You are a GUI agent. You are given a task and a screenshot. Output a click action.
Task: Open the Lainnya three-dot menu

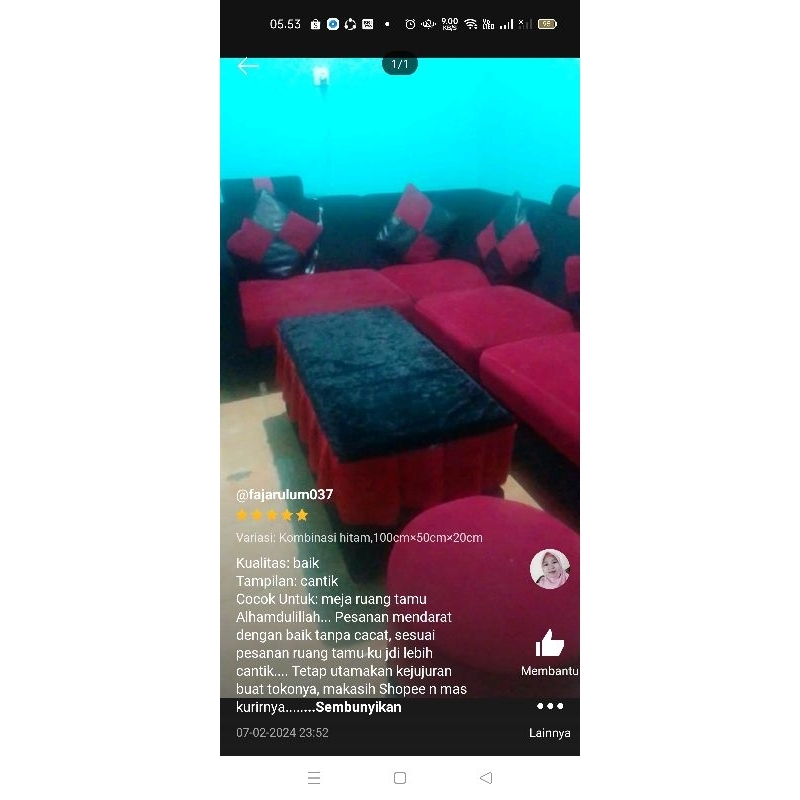549,707
